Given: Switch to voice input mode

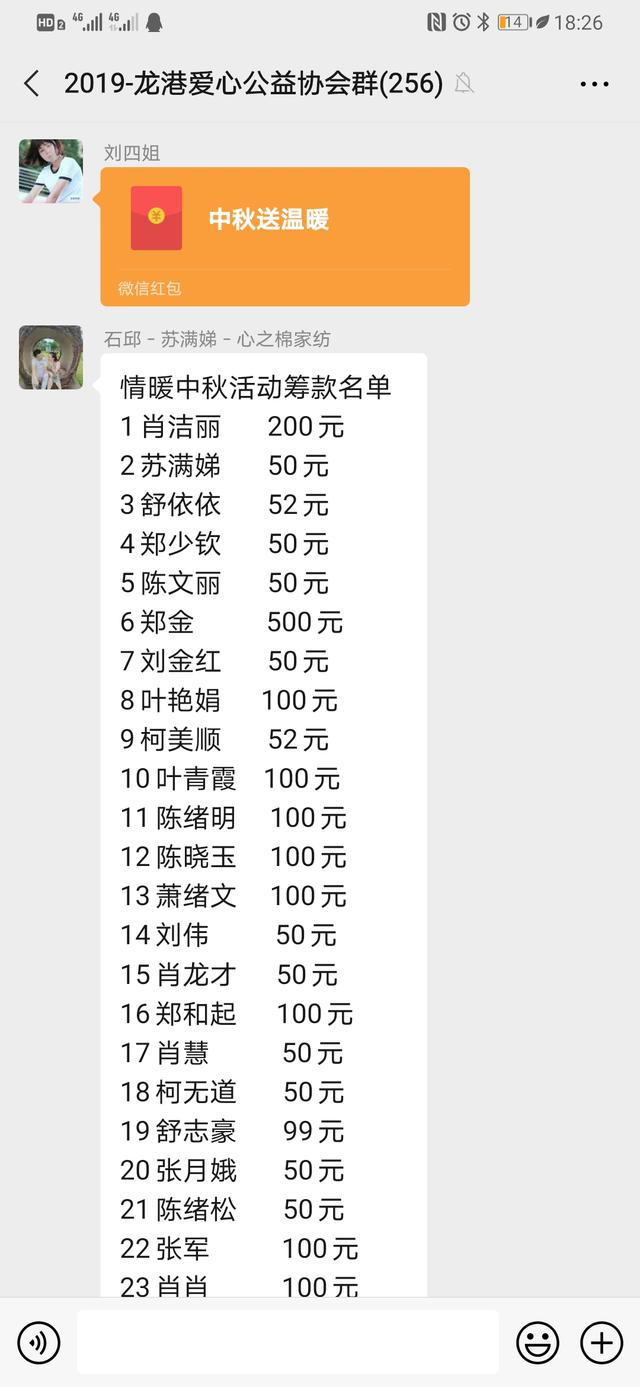Looking at the screenshot, I should coord(39,1342).
